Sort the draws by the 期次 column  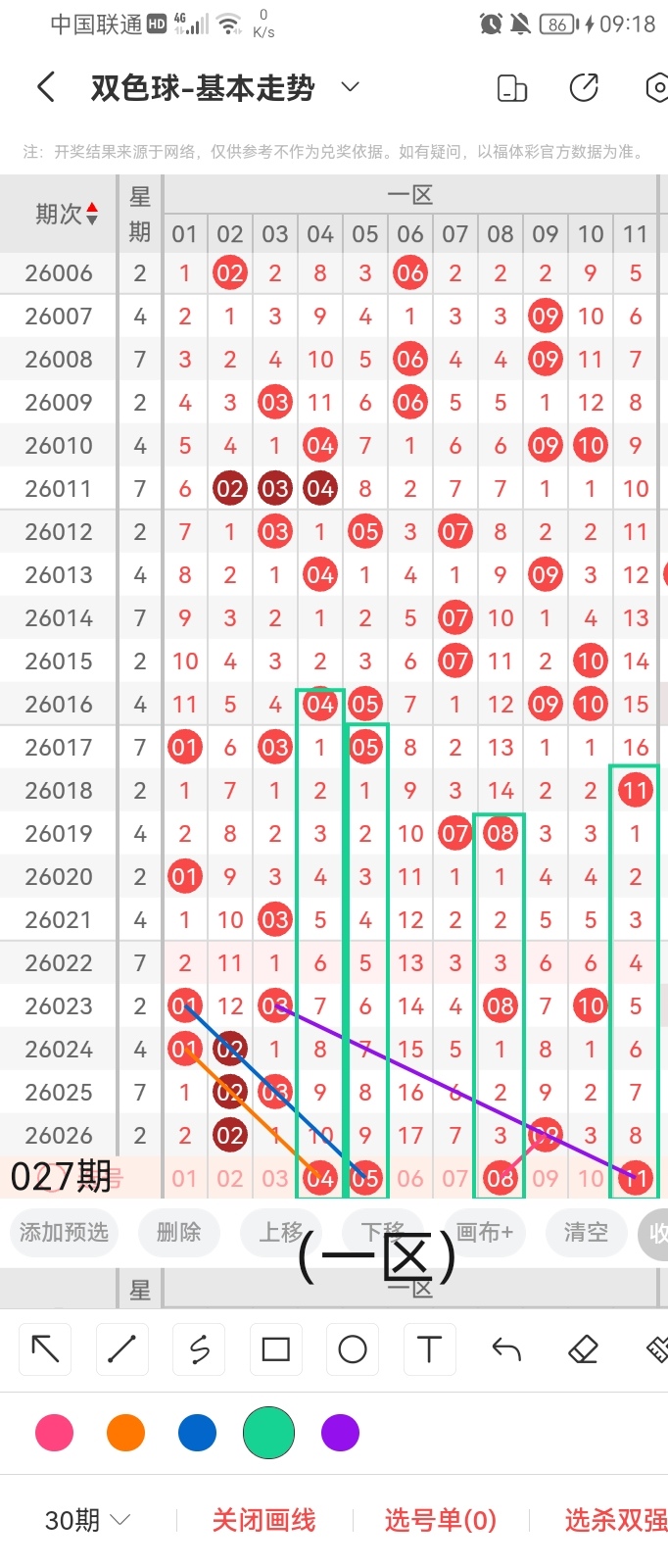pyautogui.click(x=67, y=214)
